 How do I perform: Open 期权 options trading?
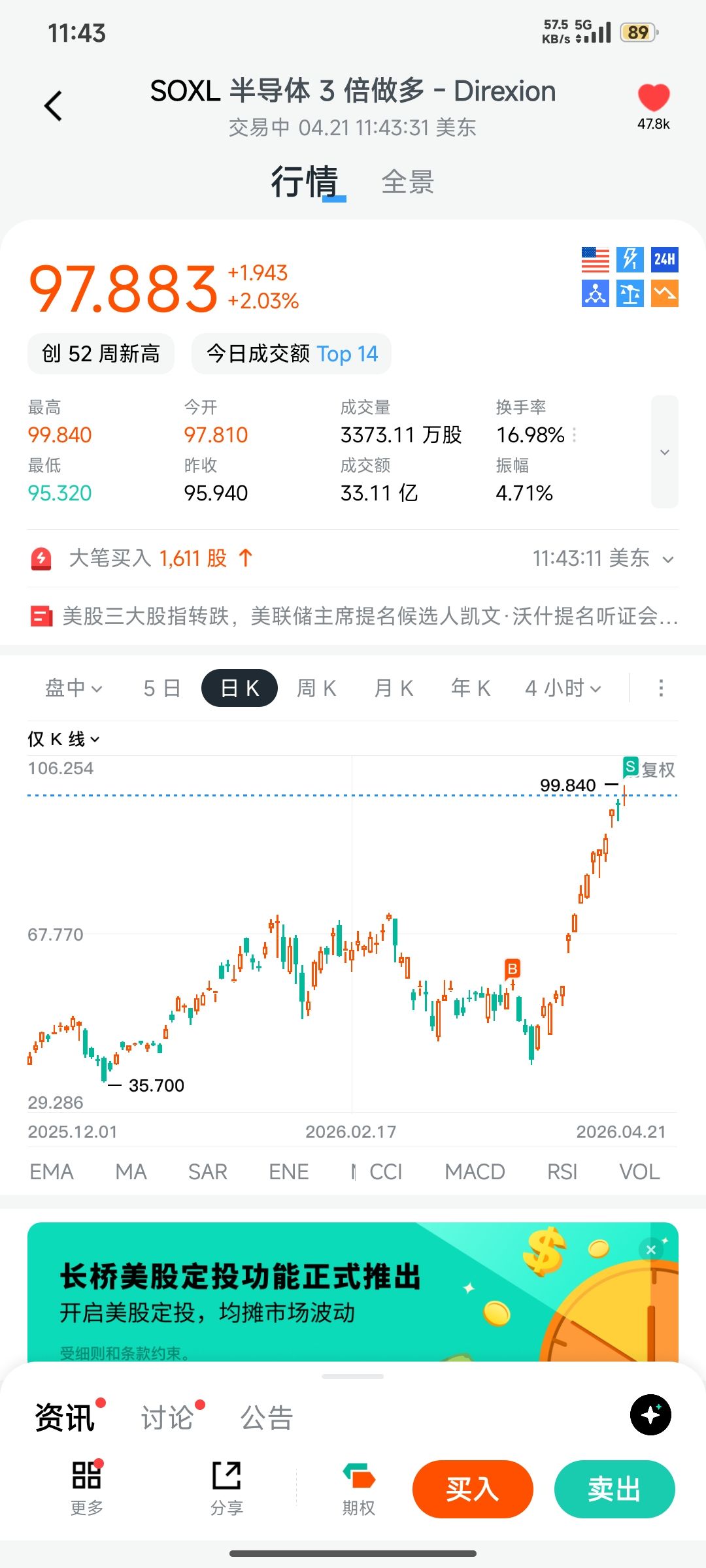(x=358, y=1489)
